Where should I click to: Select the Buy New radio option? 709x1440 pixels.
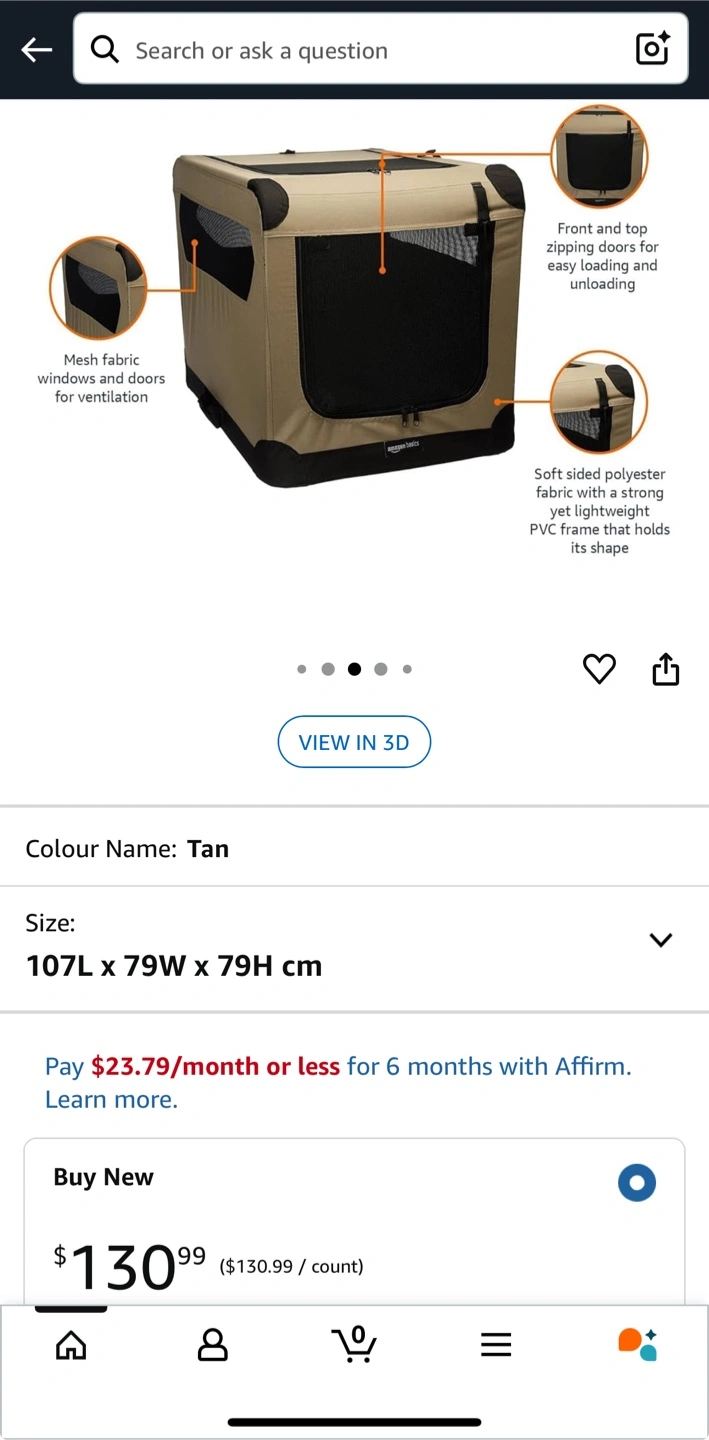coord(636,1183)
